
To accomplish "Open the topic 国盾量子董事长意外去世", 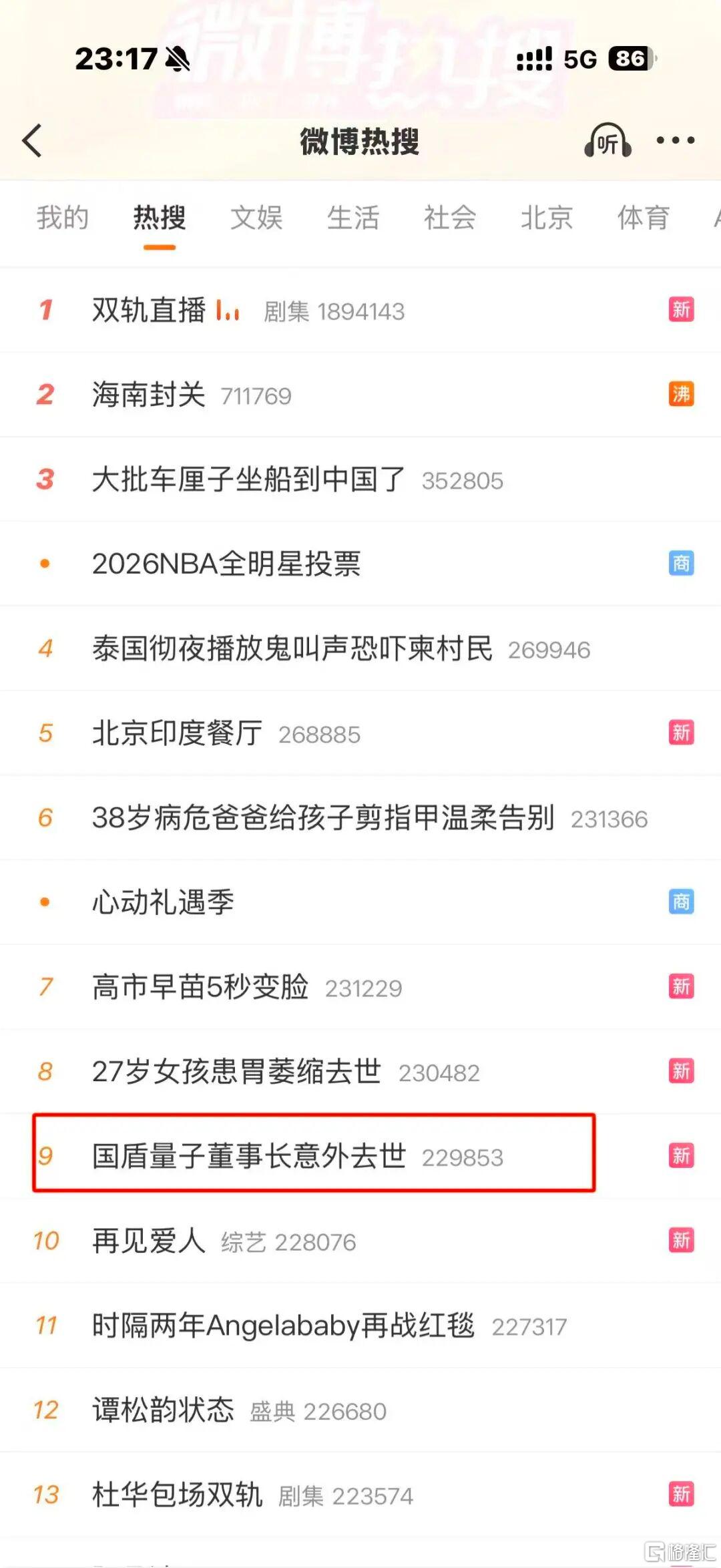I will (x=248, y=1156).
